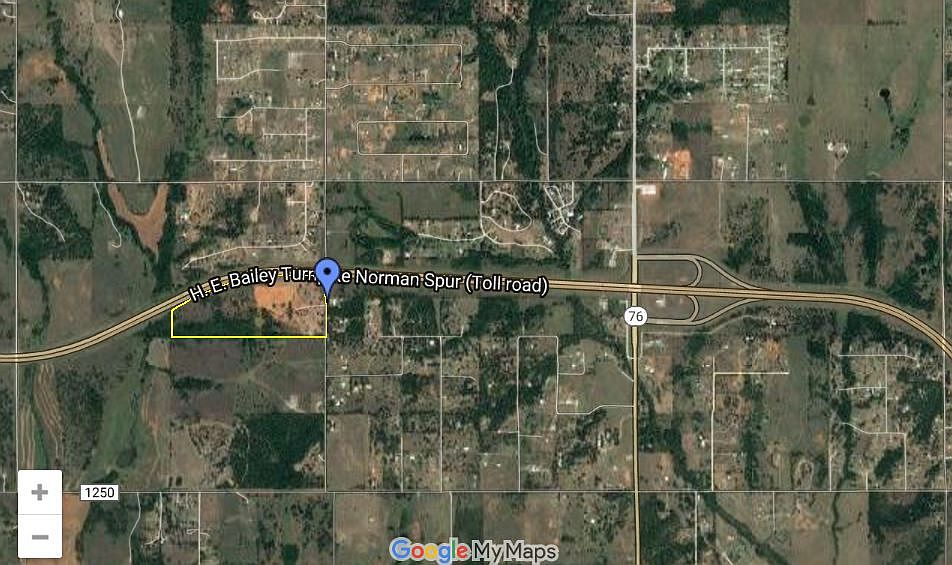Open the Google My Maps link
Viewport: 952px width, 565px height.
474,550
